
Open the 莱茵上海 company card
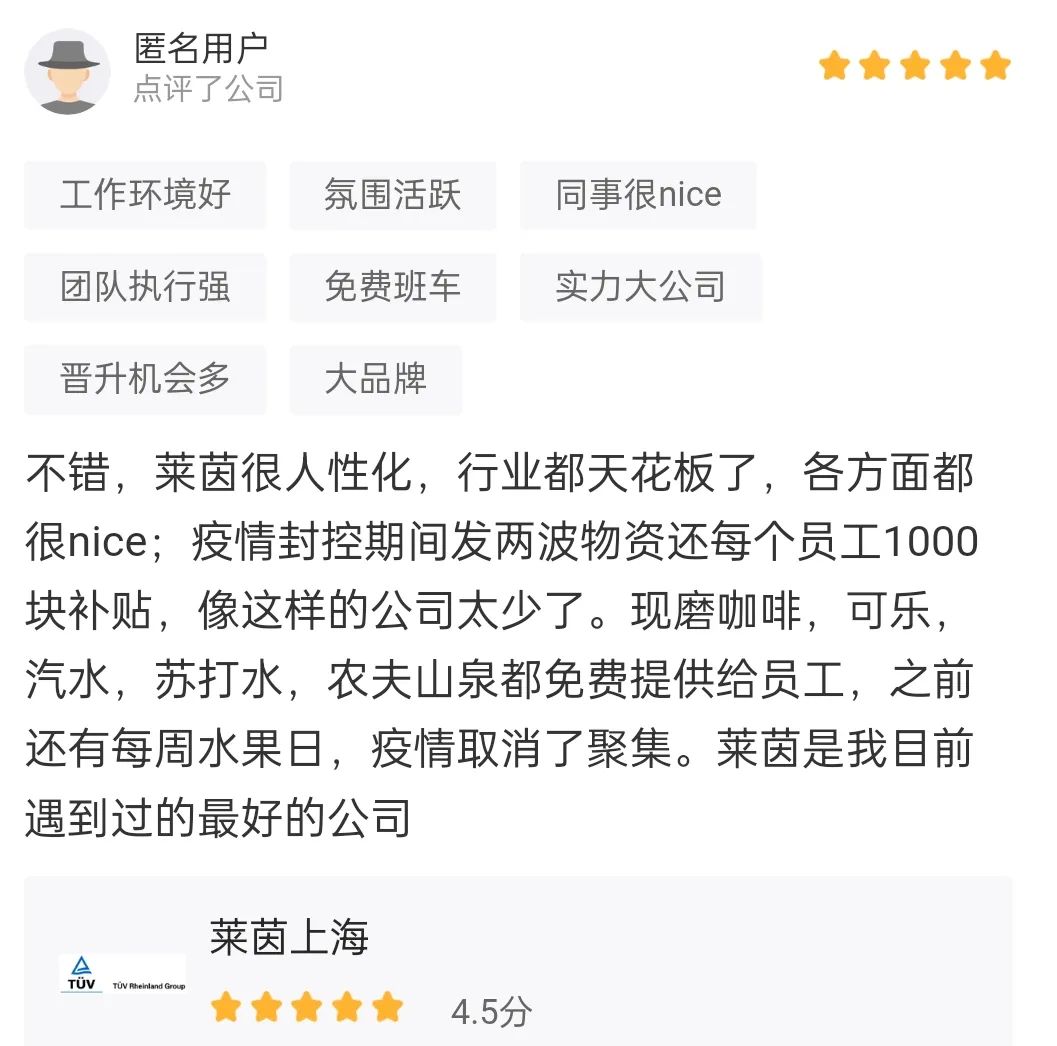[x=288, y=938]
